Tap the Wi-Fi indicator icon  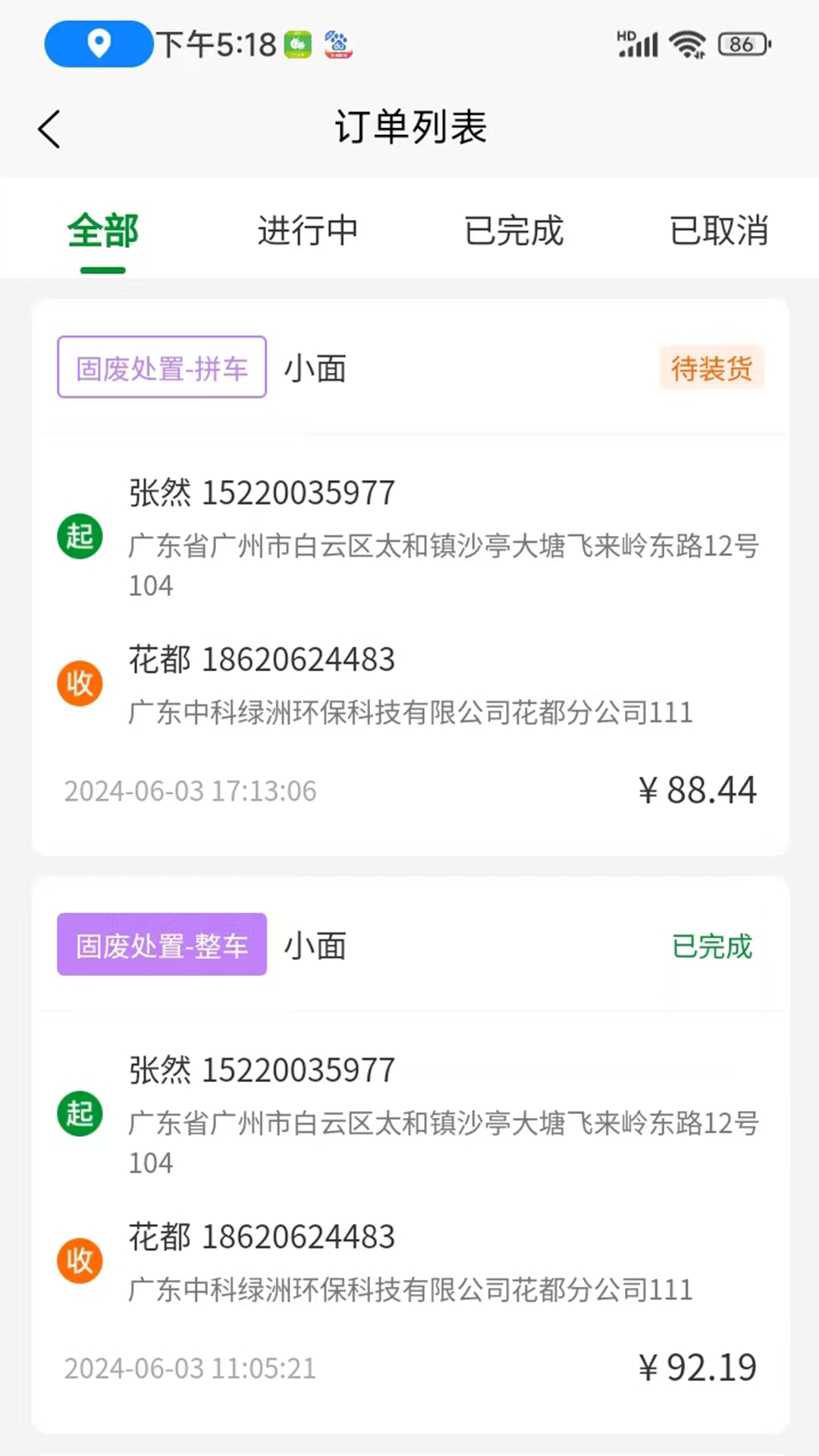coord(687,44)
